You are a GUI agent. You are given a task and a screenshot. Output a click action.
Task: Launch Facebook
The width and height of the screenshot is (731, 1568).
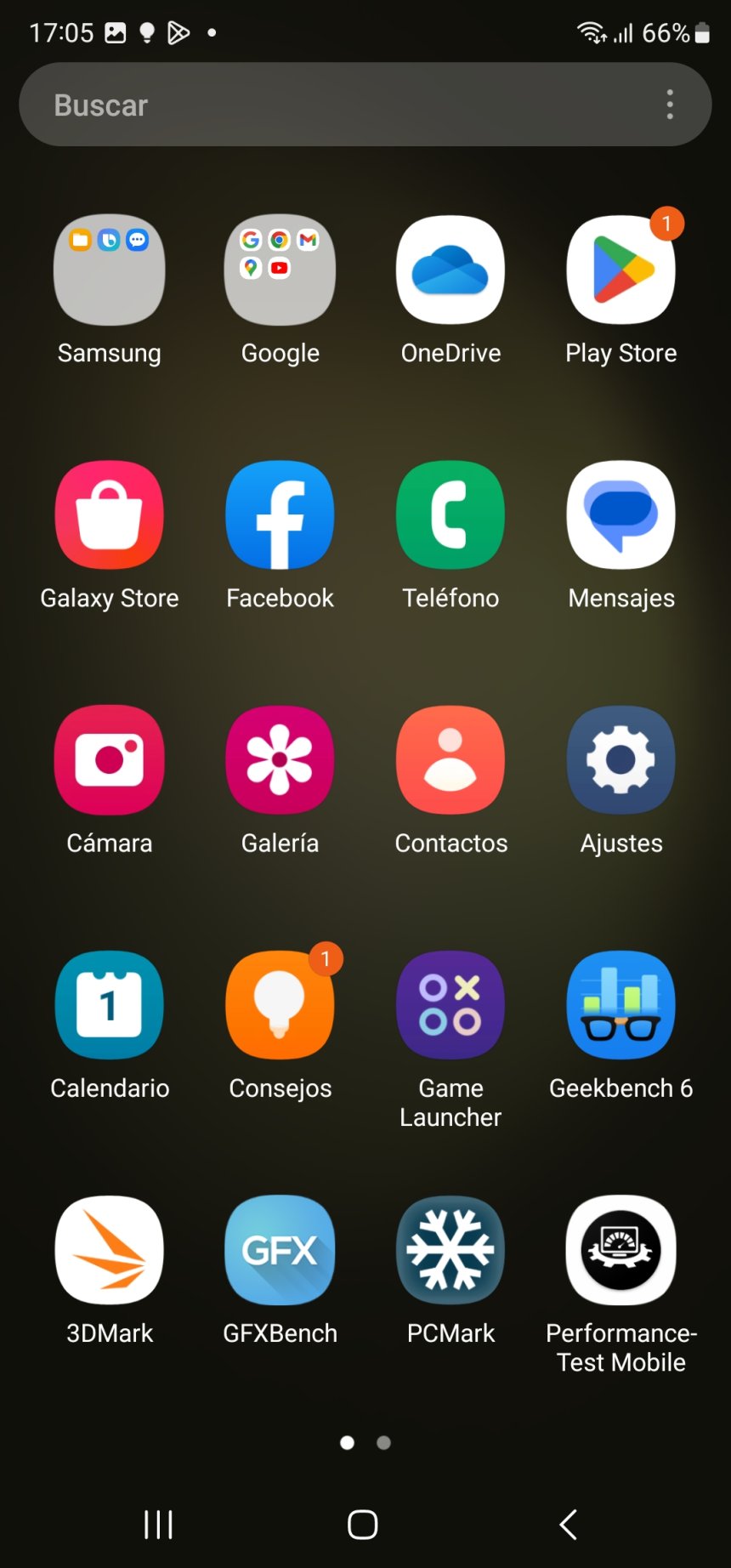(280, 514)
